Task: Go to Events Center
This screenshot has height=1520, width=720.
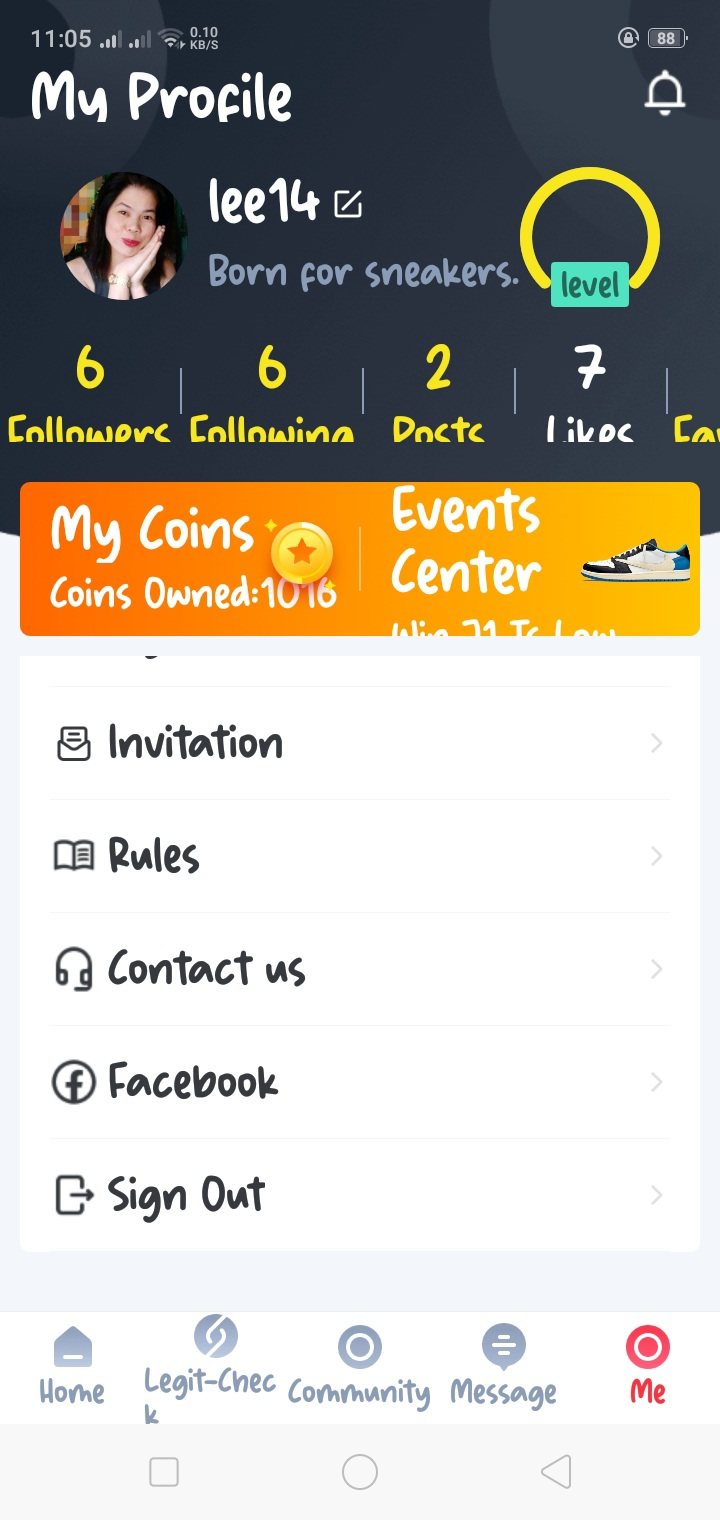Action: coord(530,558)
